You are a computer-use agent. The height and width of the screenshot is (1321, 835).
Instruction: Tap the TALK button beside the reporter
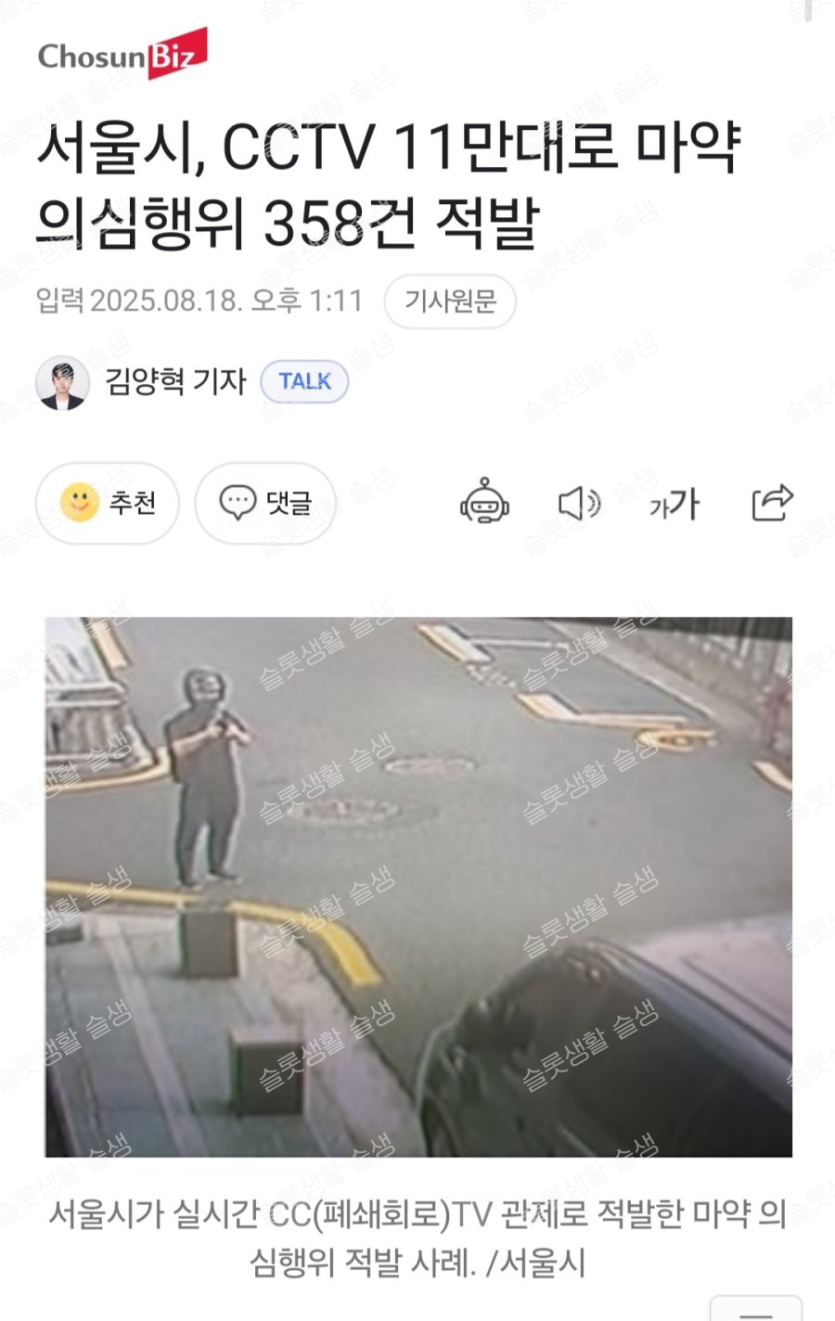tap(304, 382)
